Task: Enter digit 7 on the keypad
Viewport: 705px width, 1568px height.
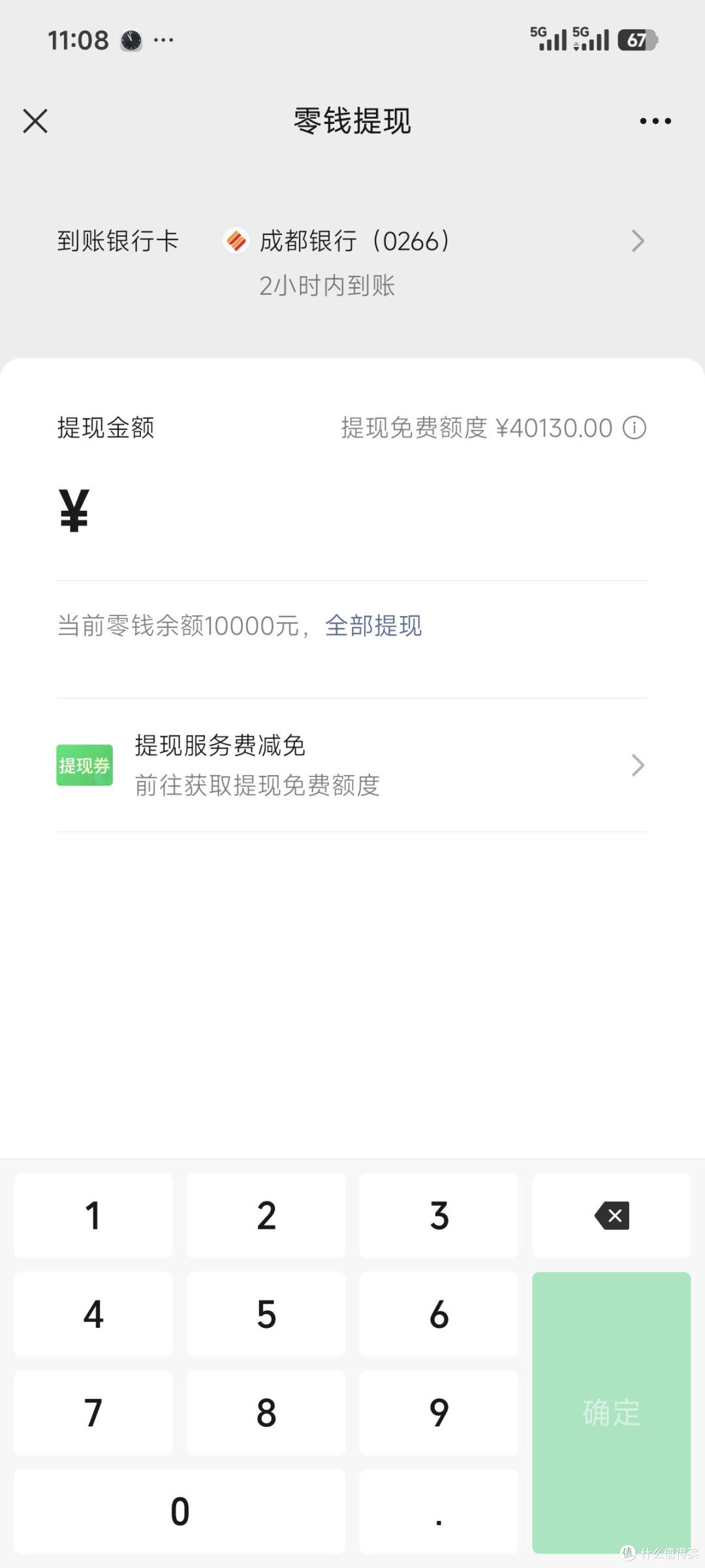Action: point(93,1413)
